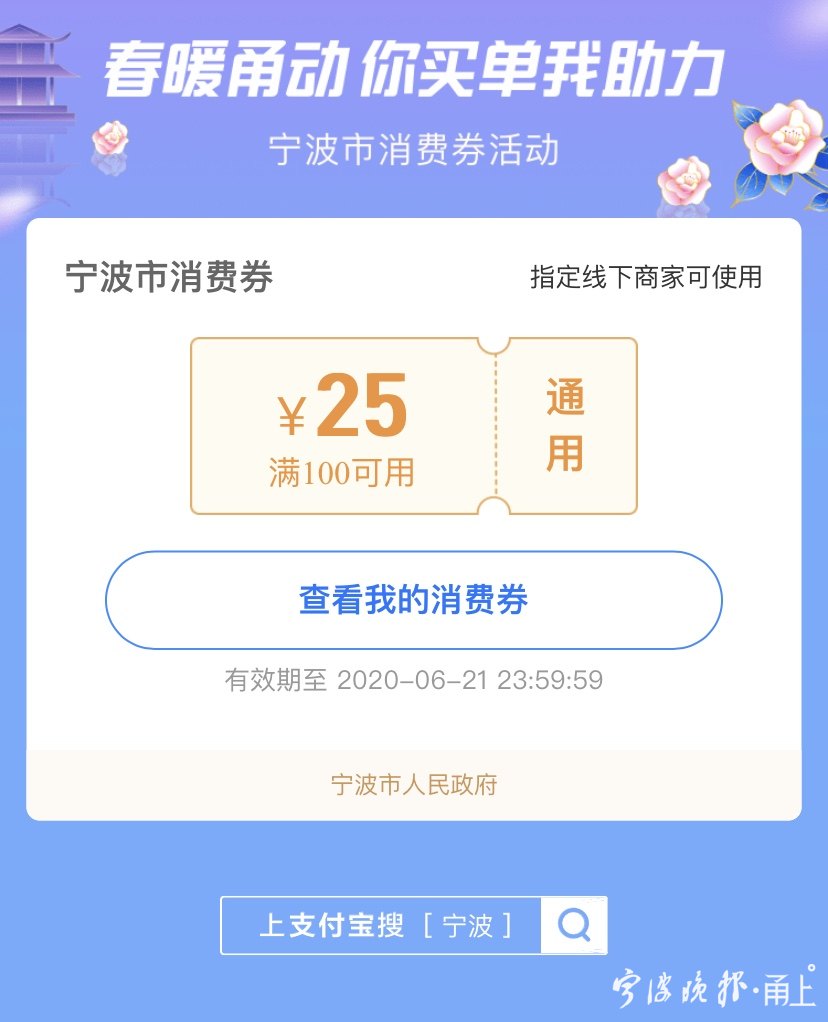Image resolution: width=828 pixels, height=1022 pixels.
Task: Open the ¥25 通用 coupon card
Action: coord(413,426)
